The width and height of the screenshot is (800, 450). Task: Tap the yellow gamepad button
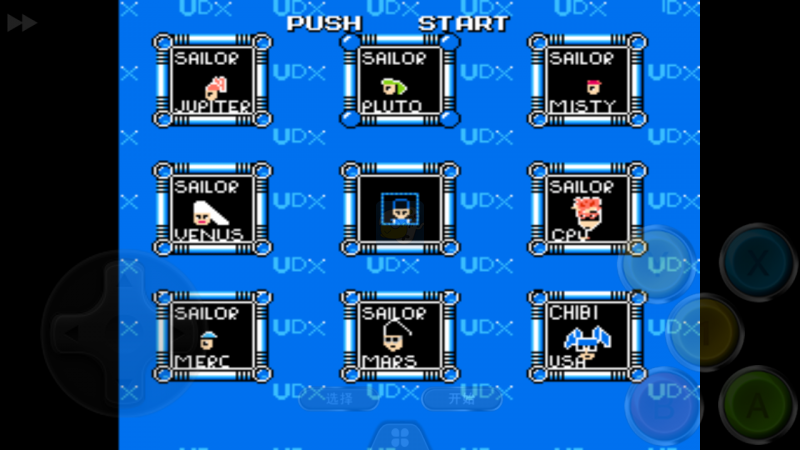[x=705, y=333]
